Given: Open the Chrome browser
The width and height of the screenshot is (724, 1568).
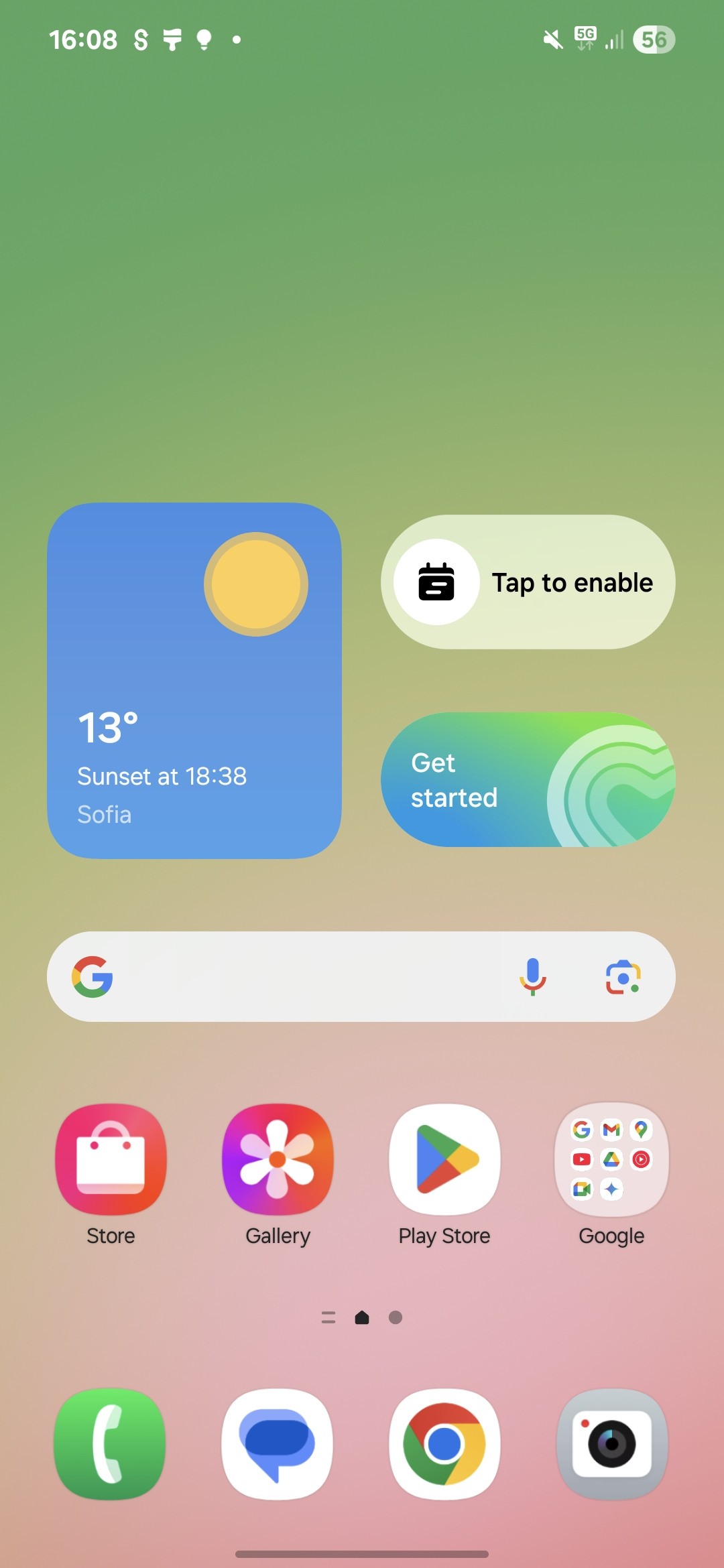Looking at the screenshot, I should point(444,1443).
